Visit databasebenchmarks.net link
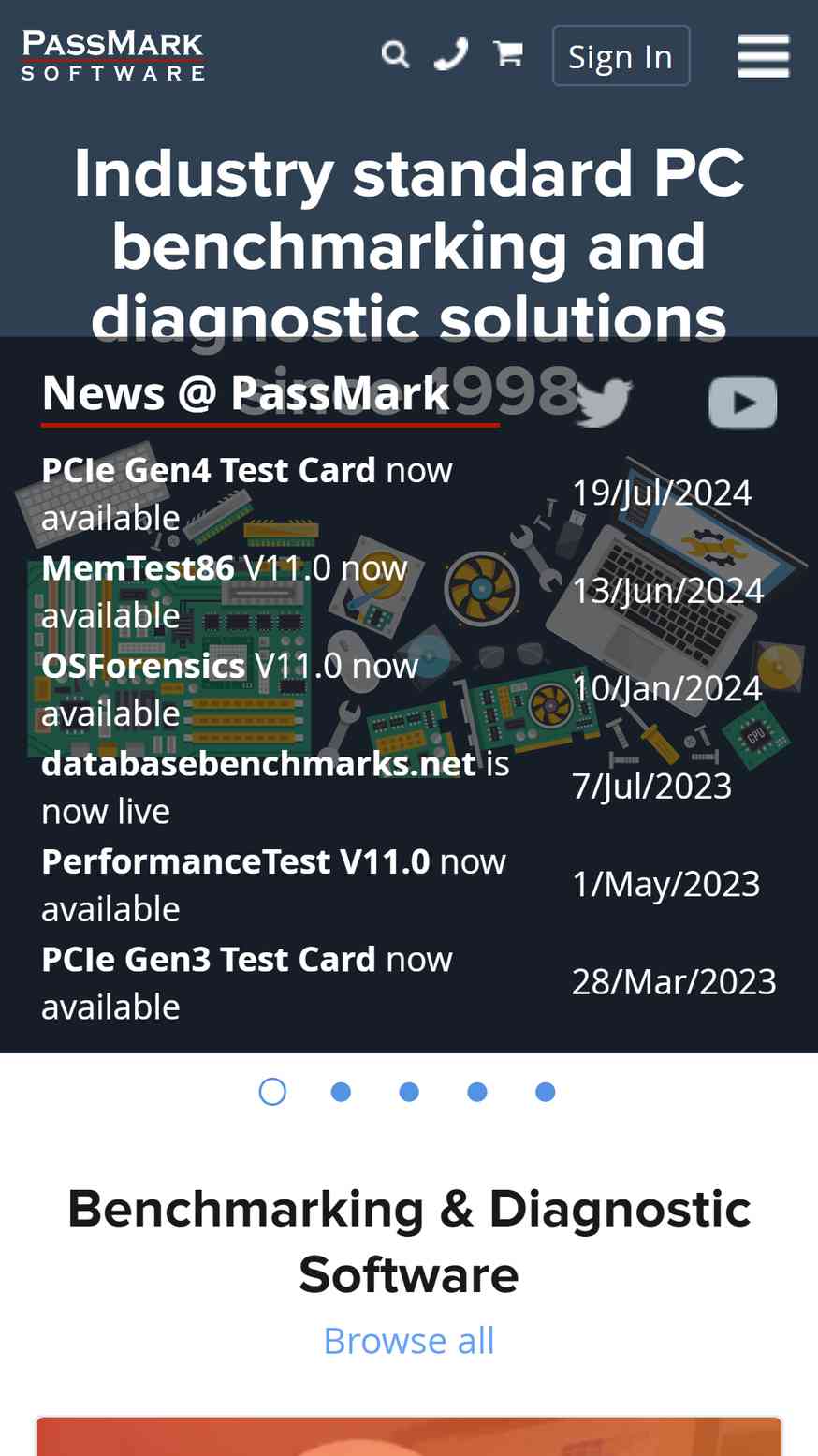818x1456 pixels. [259, 764]
